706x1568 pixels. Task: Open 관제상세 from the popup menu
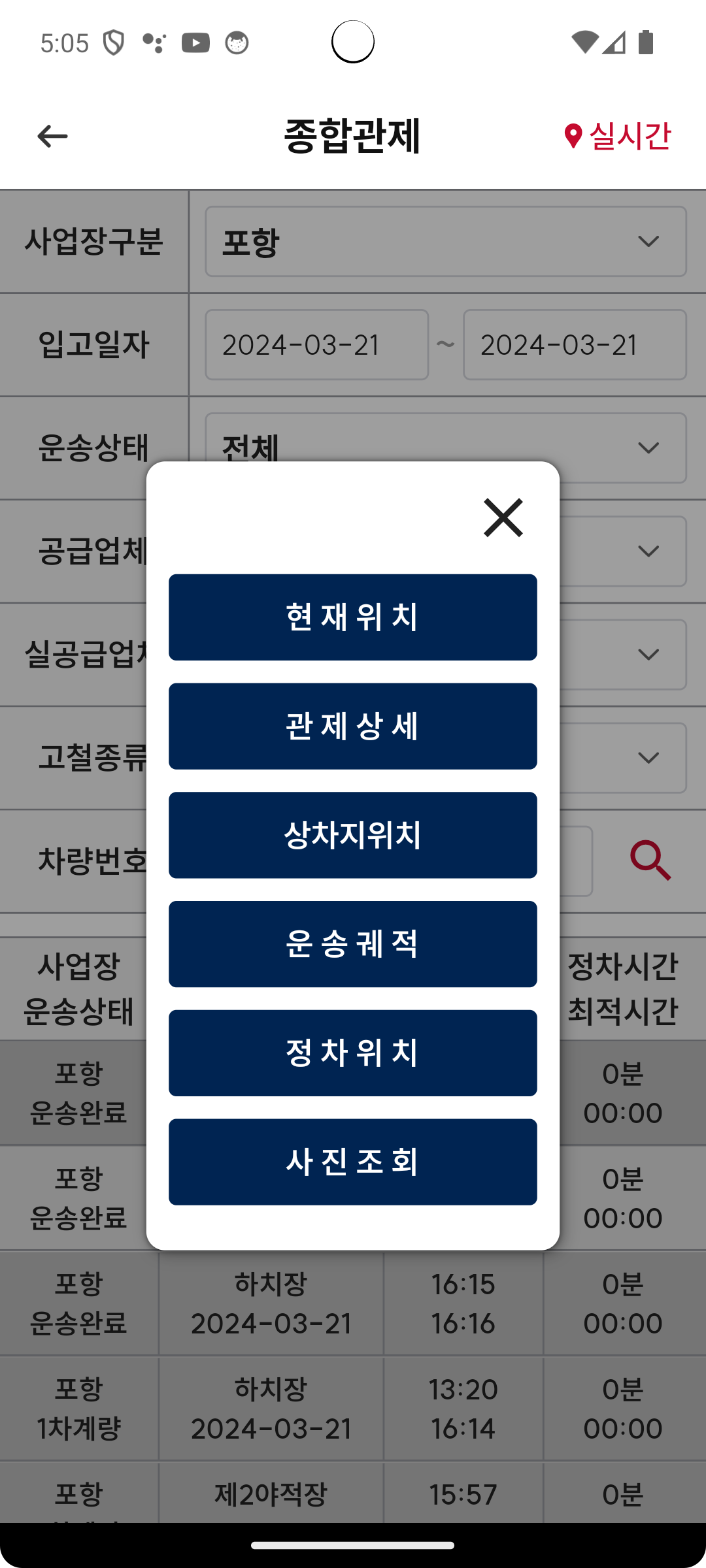[x=352, y=727]
